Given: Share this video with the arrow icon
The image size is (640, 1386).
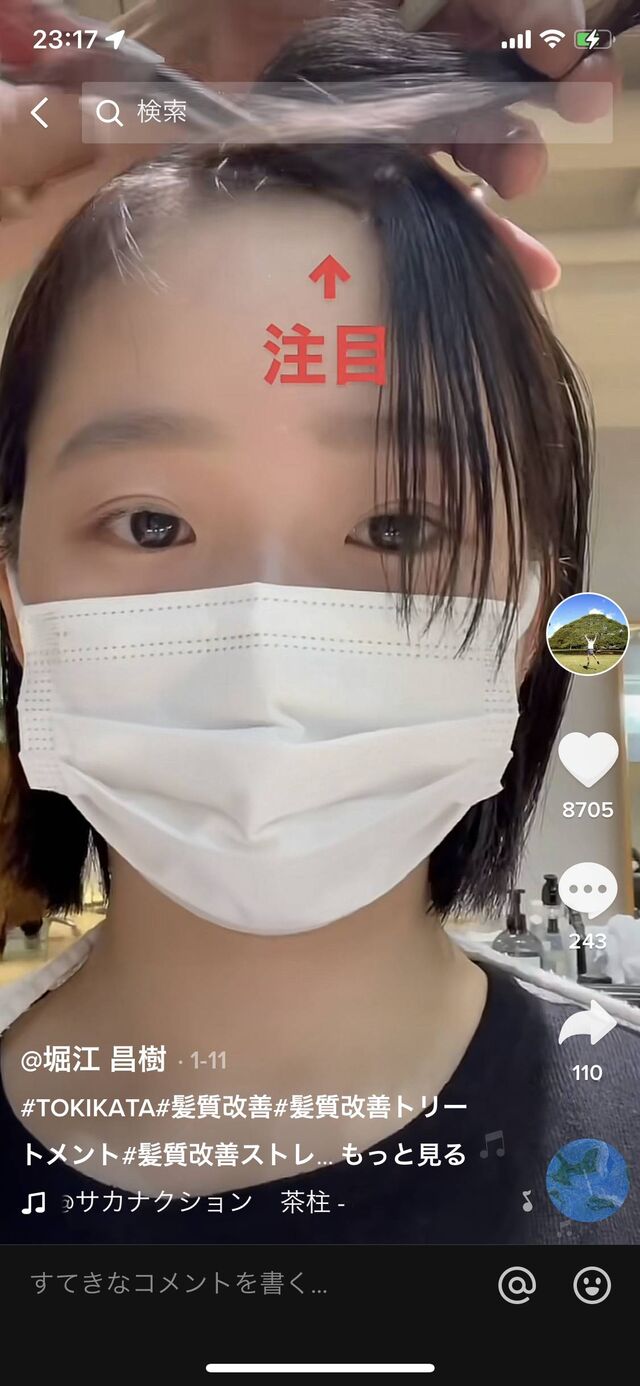Looking at the screenshot, I should [588, 1022].
